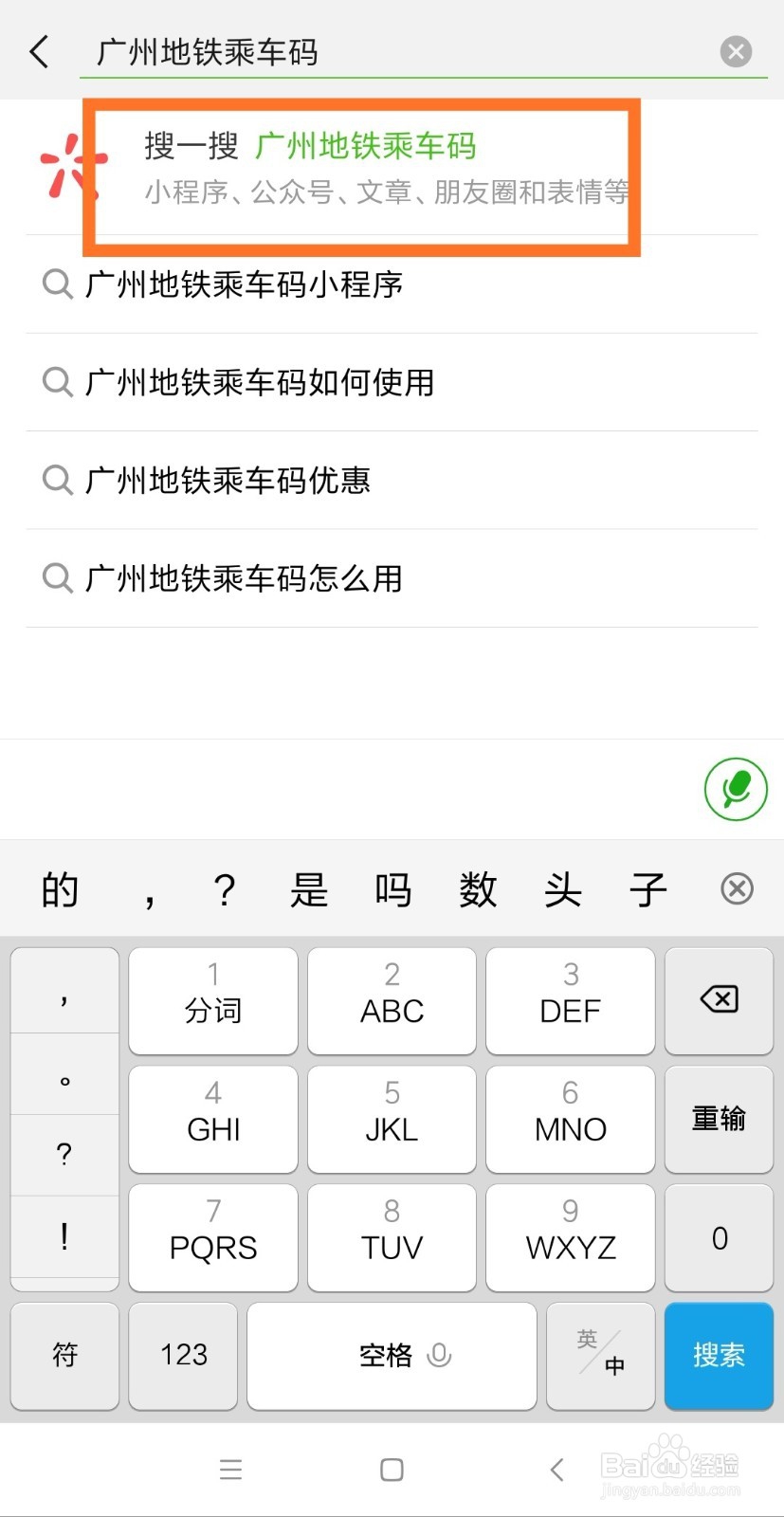Tap the Android recent apps button

tap(230, 1469)
